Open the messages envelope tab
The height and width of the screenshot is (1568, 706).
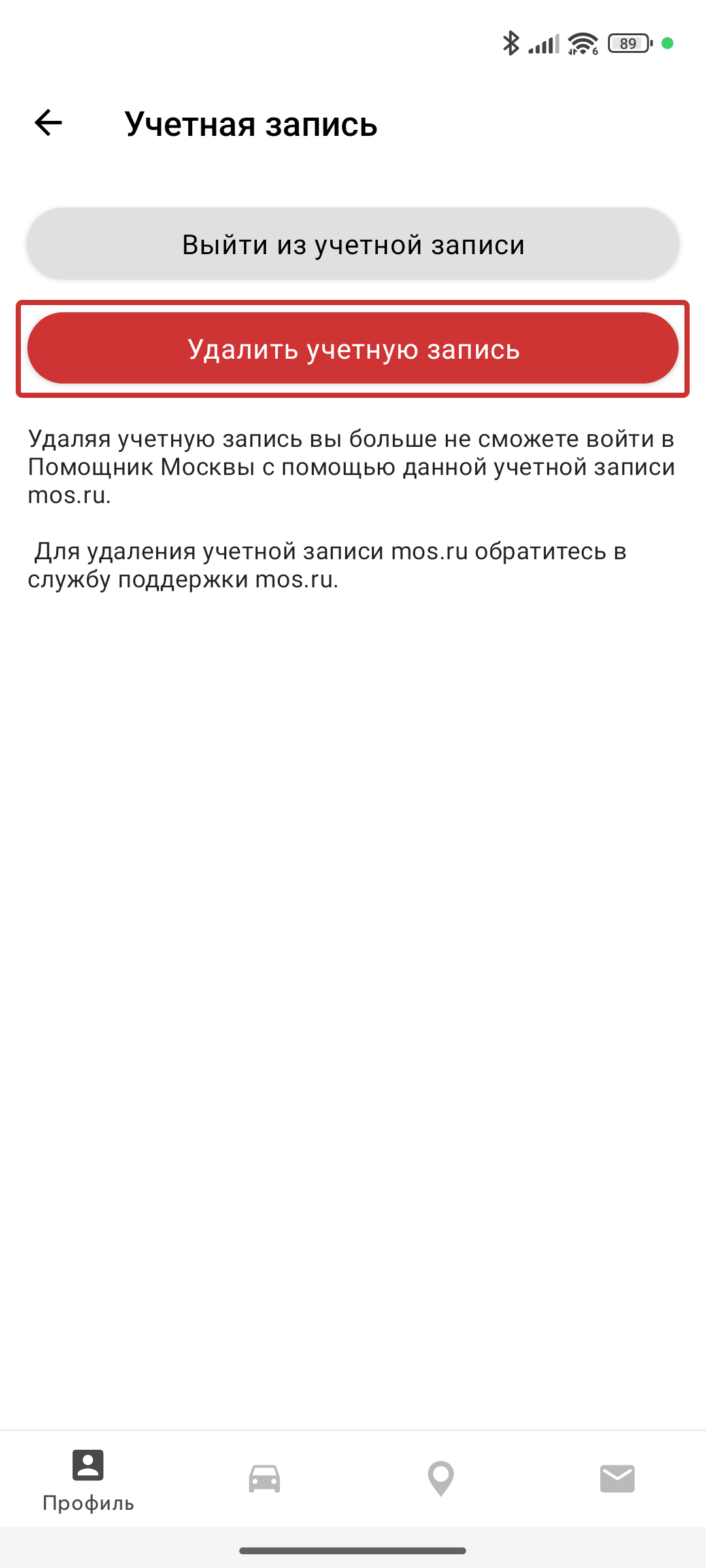pos(617,1479)
